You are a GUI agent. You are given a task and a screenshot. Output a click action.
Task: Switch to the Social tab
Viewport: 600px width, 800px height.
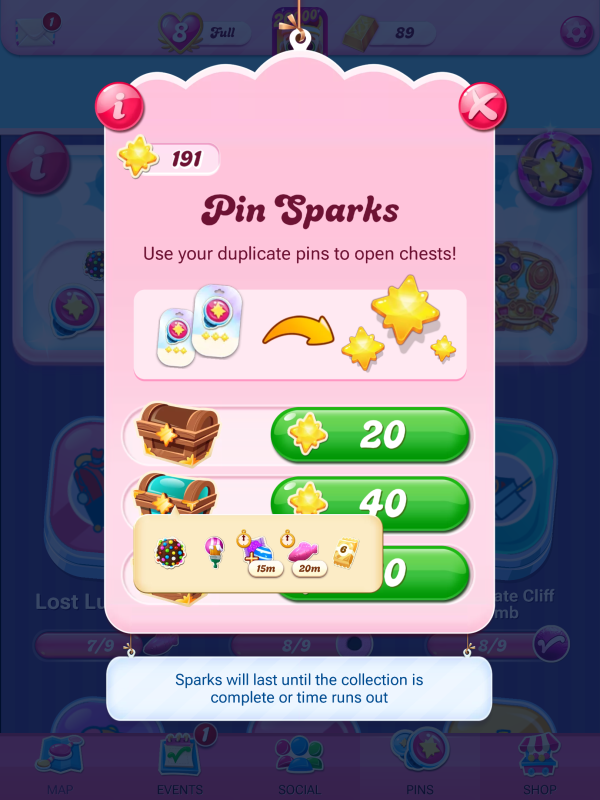click(x=300, y=765)
